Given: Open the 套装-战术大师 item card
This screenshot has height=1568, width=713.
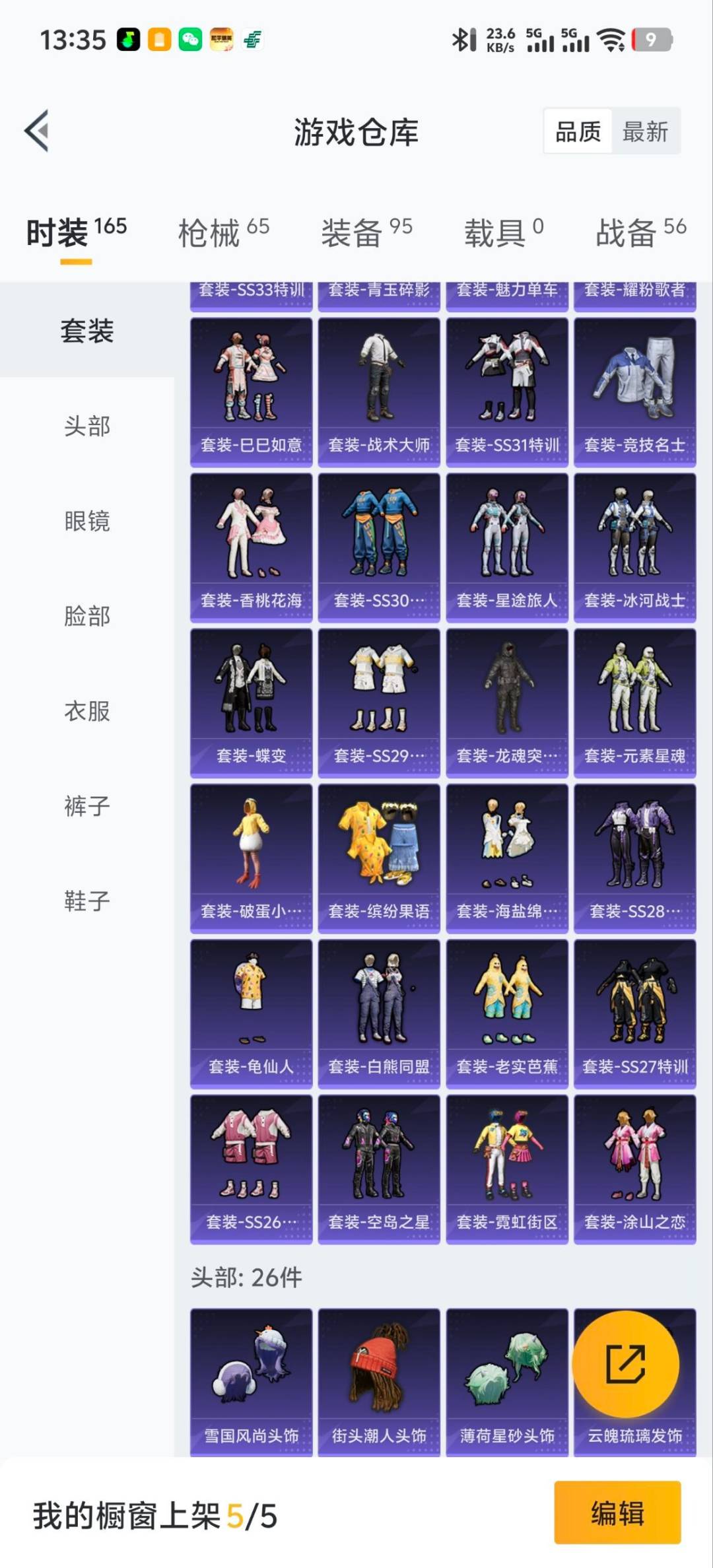Looking at the screenshot, I should 380,390.
